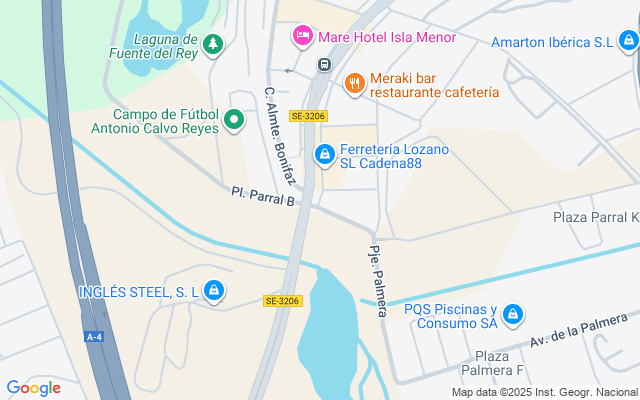This screenshot has width=640, height=400.
Task: Tap the Ferretería Lozano SL Cadena88 marker
Action: point(324,154)
